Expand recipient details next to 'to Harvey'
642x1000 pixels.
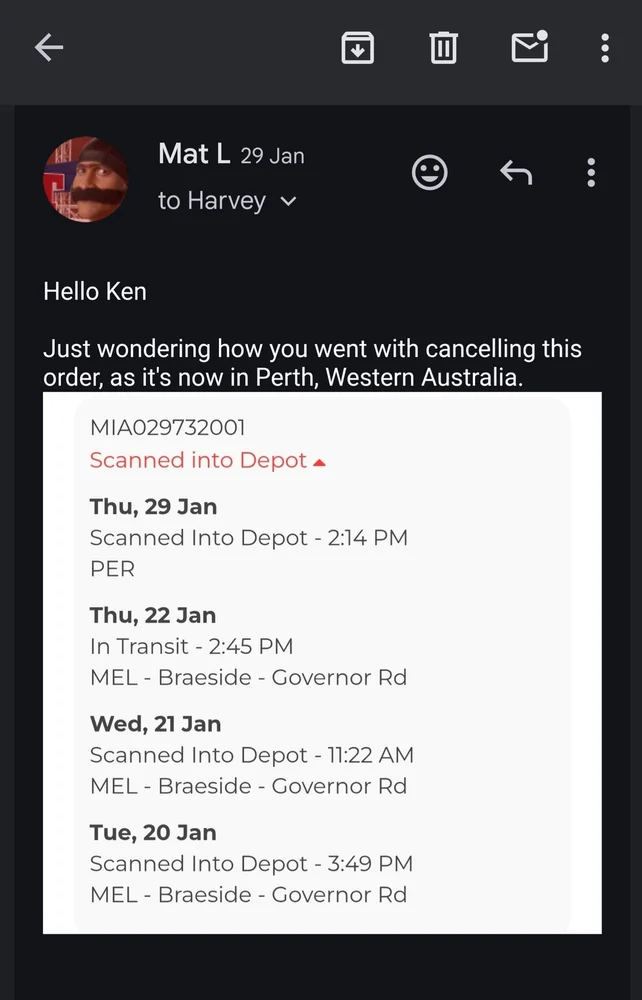[x=289, y=202]
